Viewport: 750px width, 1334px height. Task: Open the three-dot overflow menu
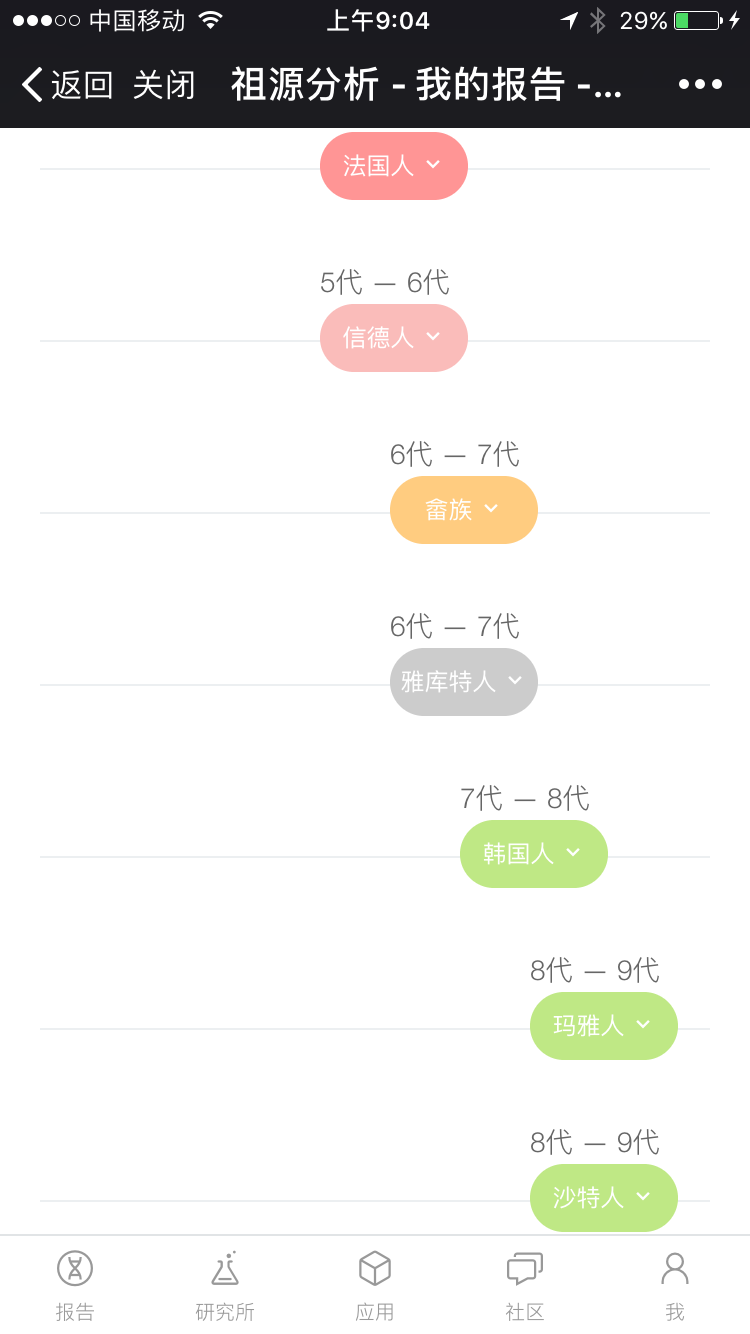[700, 84]
